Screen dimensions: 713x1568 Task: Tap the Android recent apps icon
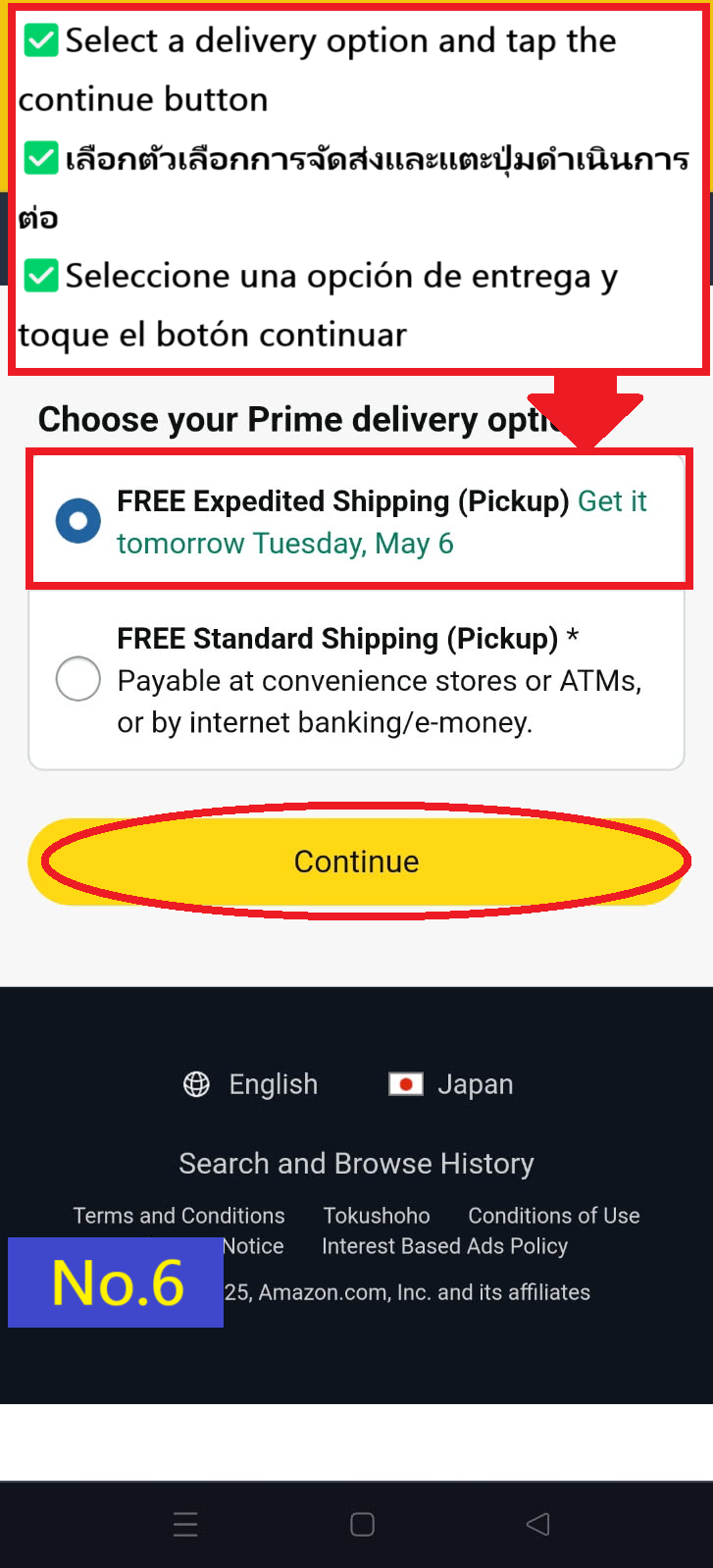pyautogui.click(x=185, y=1524)
